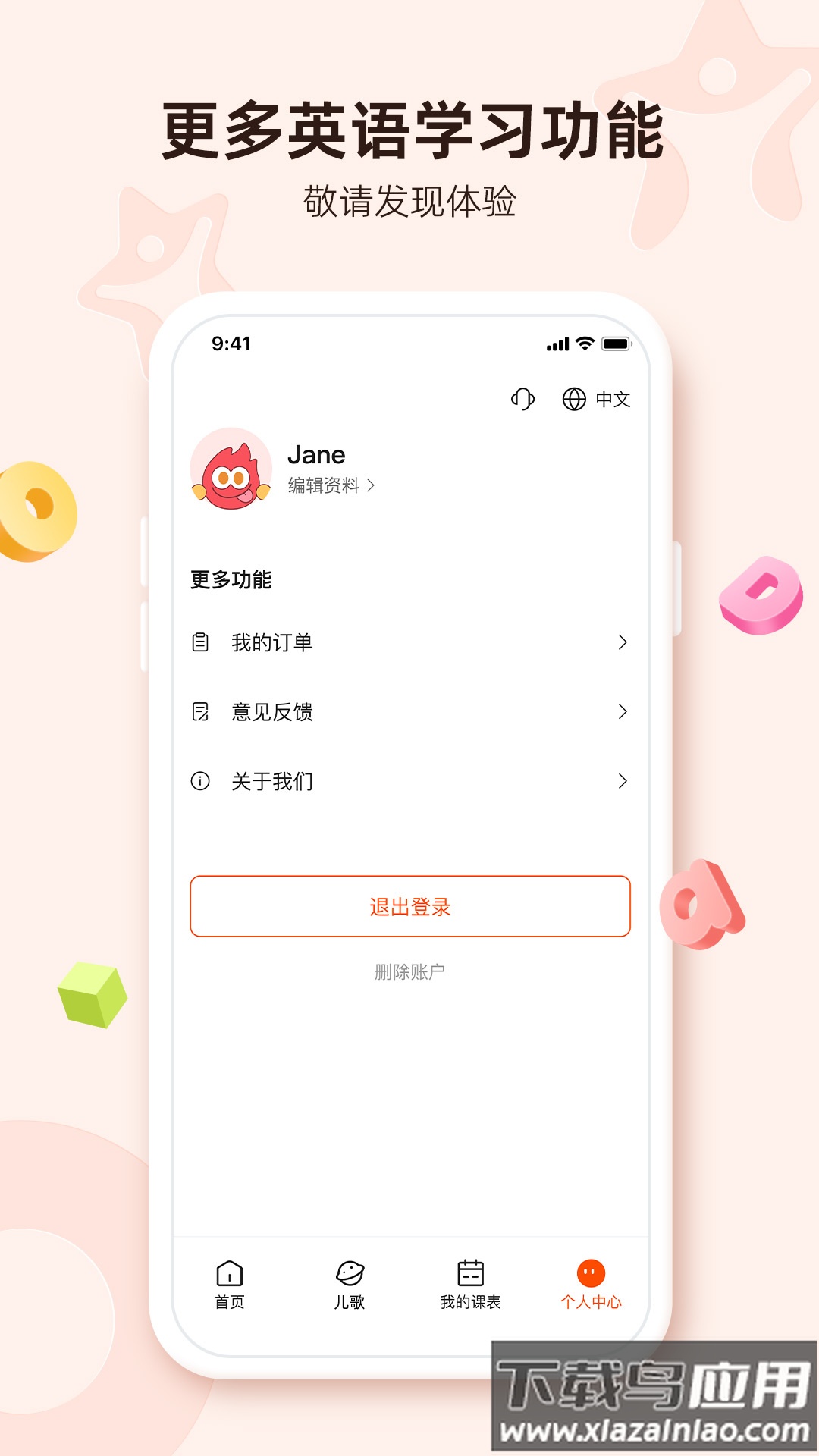Expand the 关于我们 chevron
The height and width of the screenshot is (1456, 819).
[623, 780]
